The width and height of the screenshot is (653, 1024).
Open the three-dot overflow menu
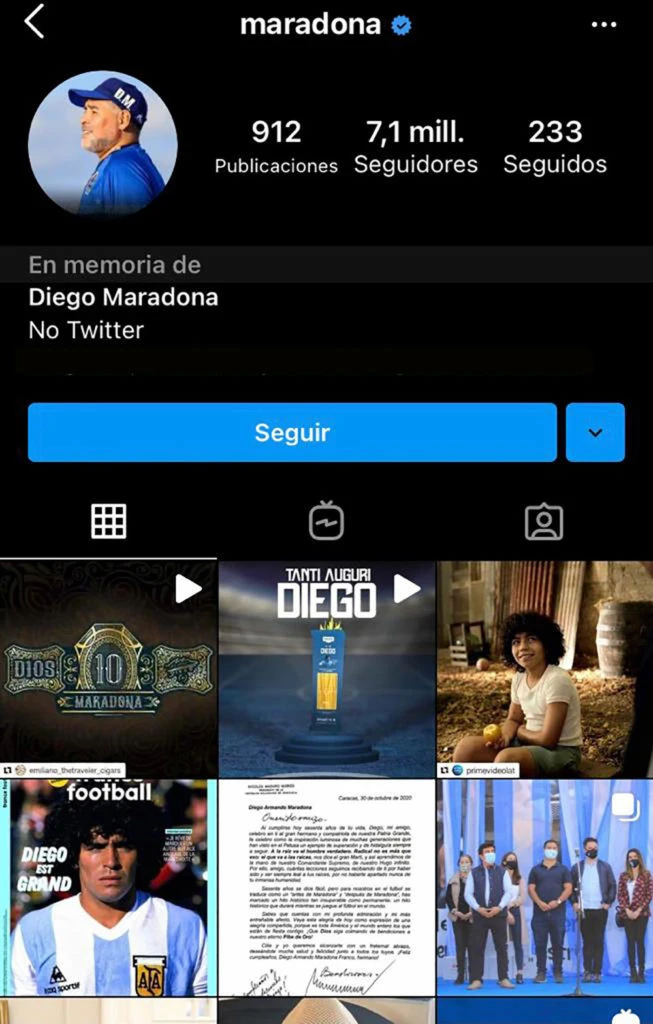pos(604,25)
